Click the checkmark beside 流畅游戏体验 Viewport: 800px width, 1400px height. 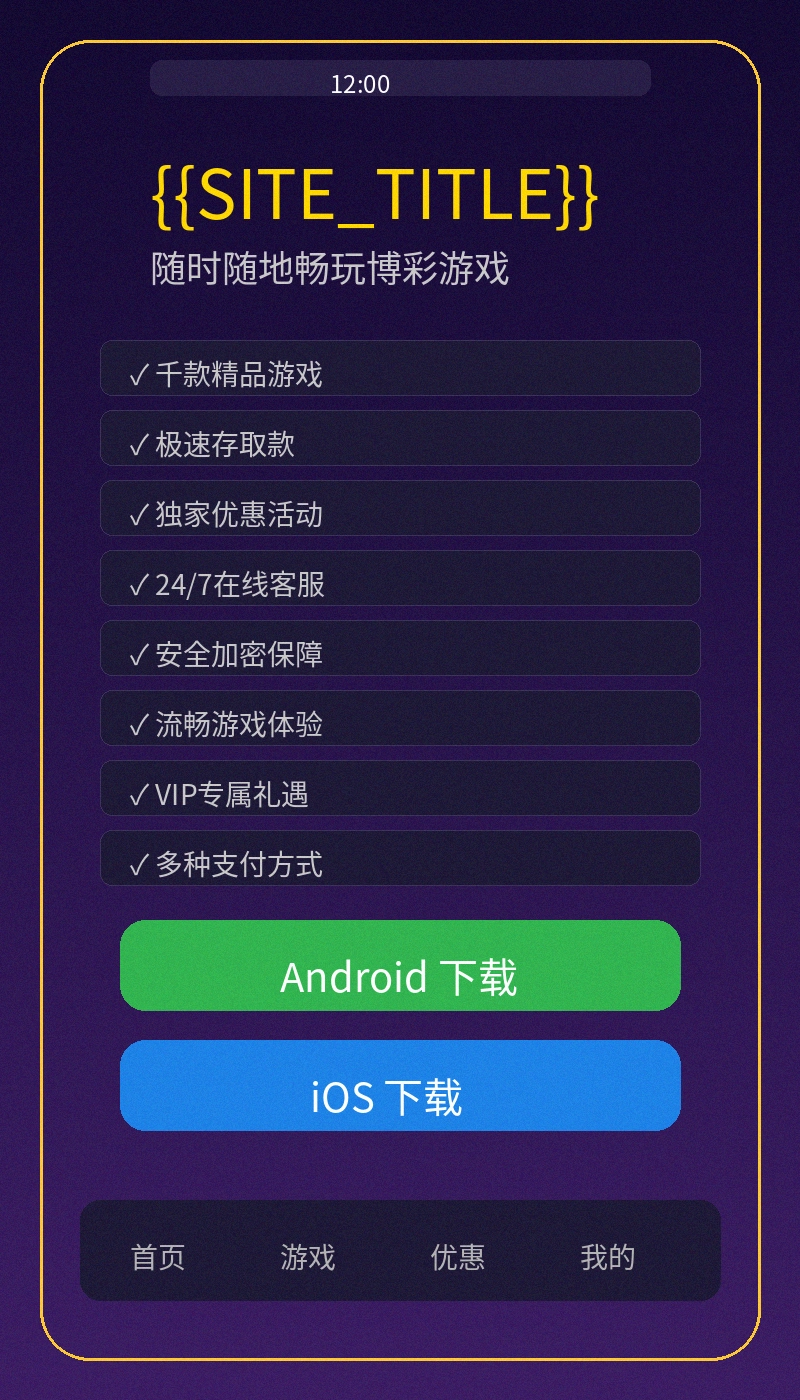click(136, 722)
